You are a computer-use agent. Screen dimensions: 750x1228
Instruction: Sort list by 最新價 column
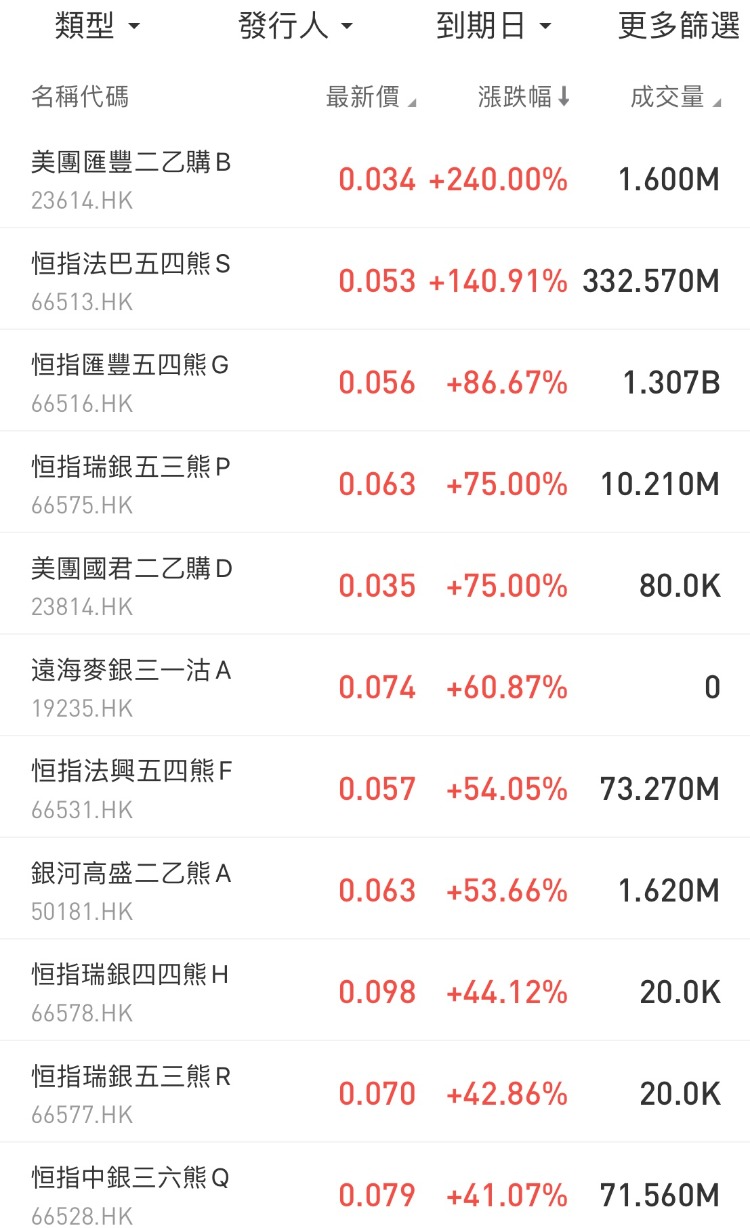(371, 97)
